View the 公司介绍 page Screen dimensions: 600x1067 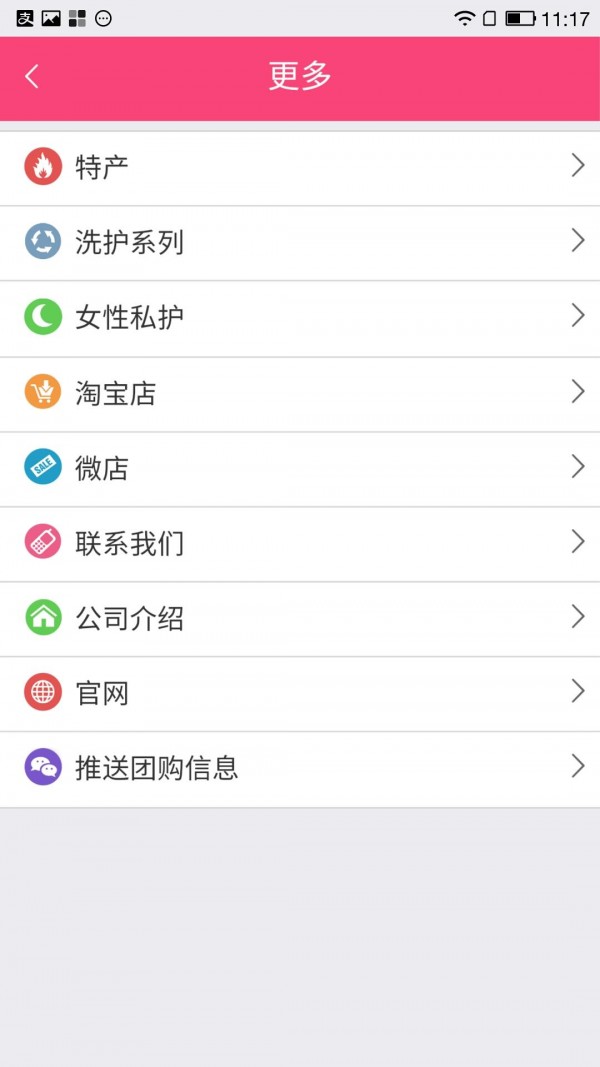(300, 618)
